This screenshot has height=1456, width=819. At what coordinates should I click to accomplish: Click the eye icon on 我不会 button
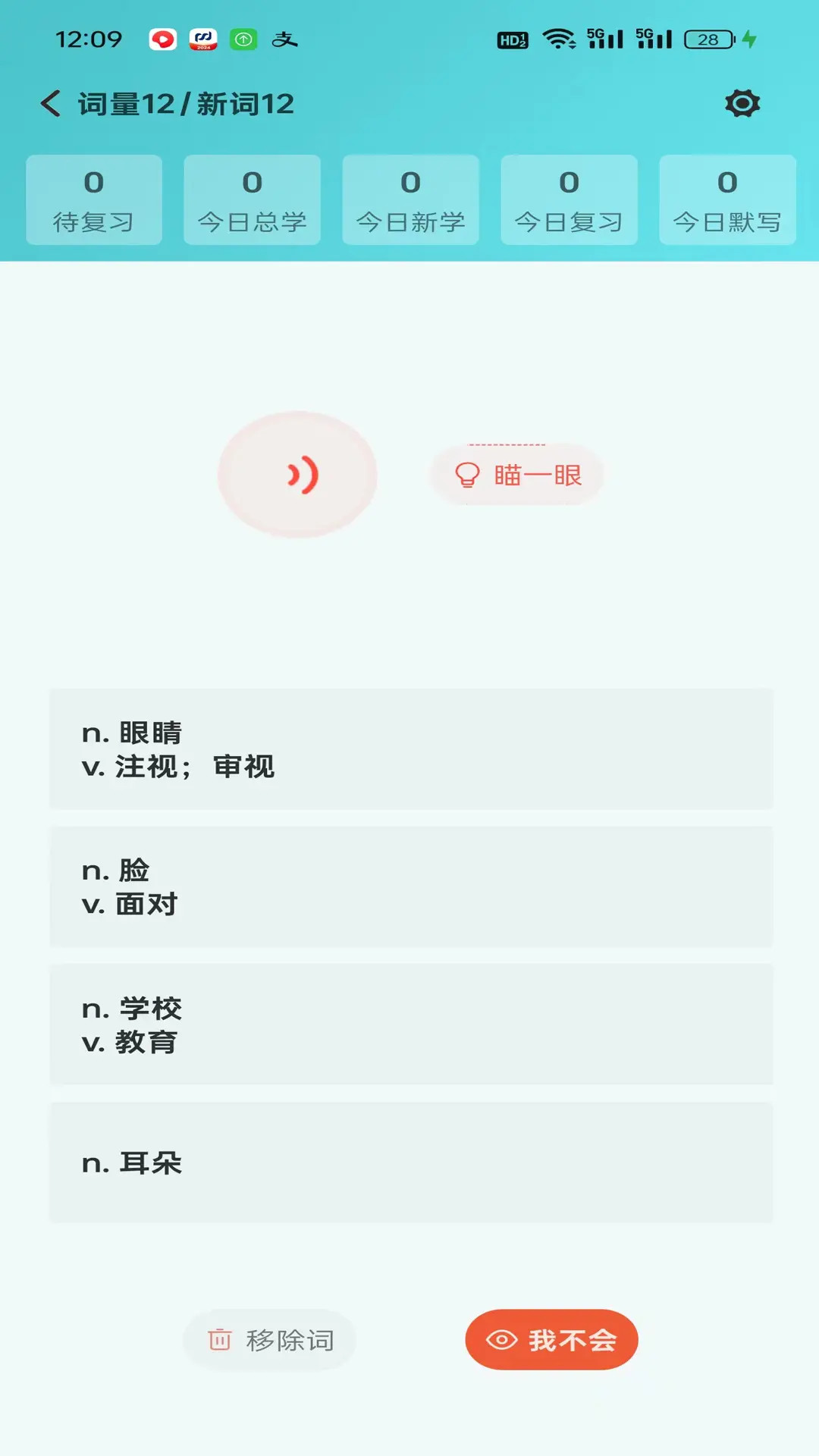[501, 1340]
